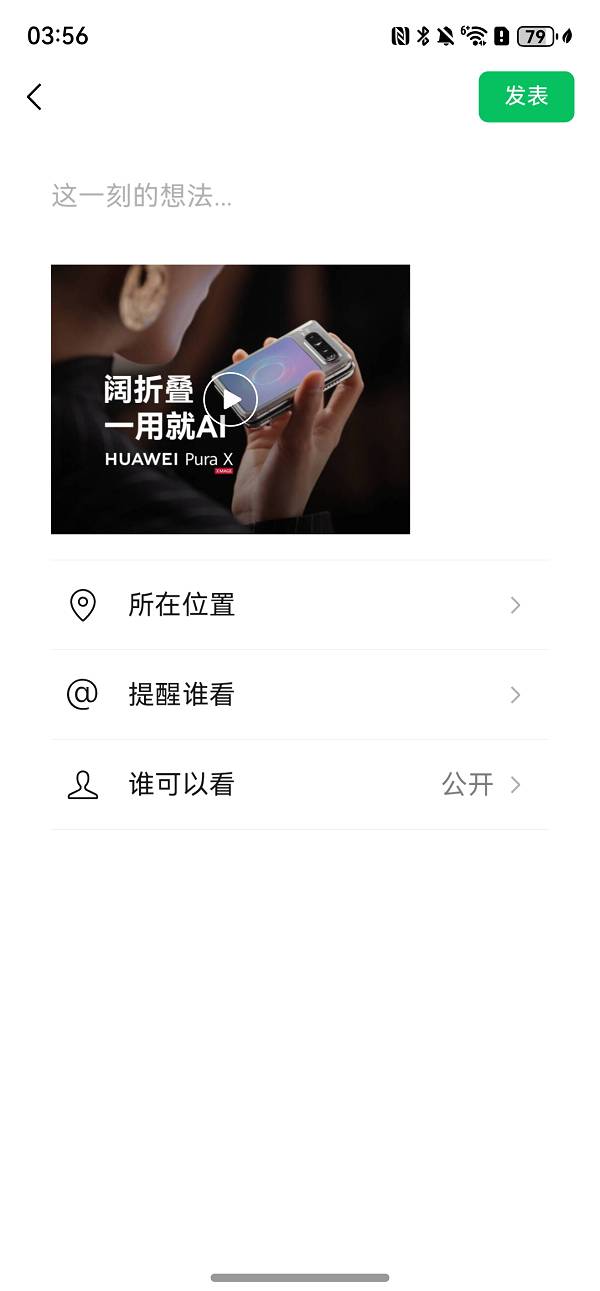Go back using the top-left arrow
600x1291 pixels.
click(x=35, y=97)
